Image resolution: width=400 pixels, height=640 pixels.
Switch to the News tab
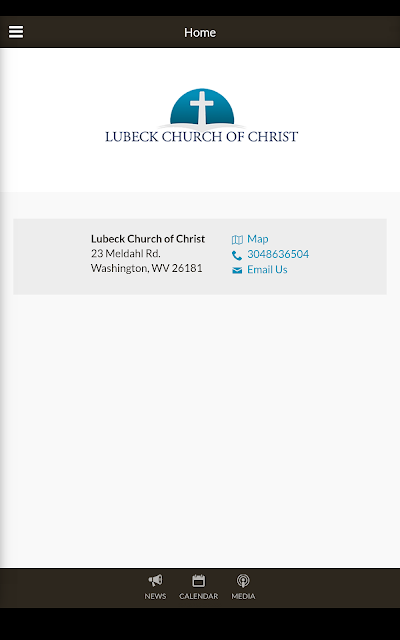tap(155, 587)
